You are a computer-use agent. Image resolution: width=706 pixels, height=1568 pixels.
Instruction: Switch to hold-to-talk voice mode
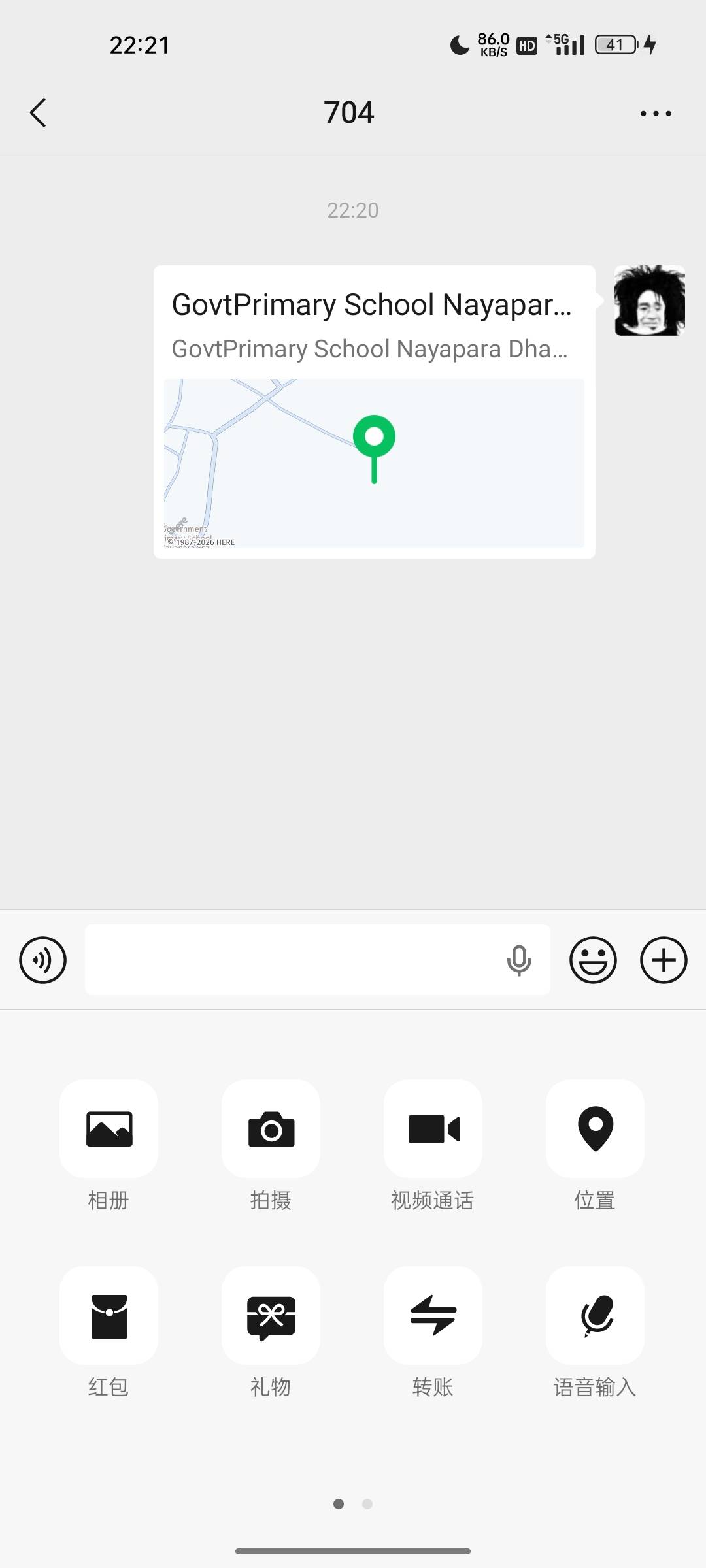[x=43, y=960]
